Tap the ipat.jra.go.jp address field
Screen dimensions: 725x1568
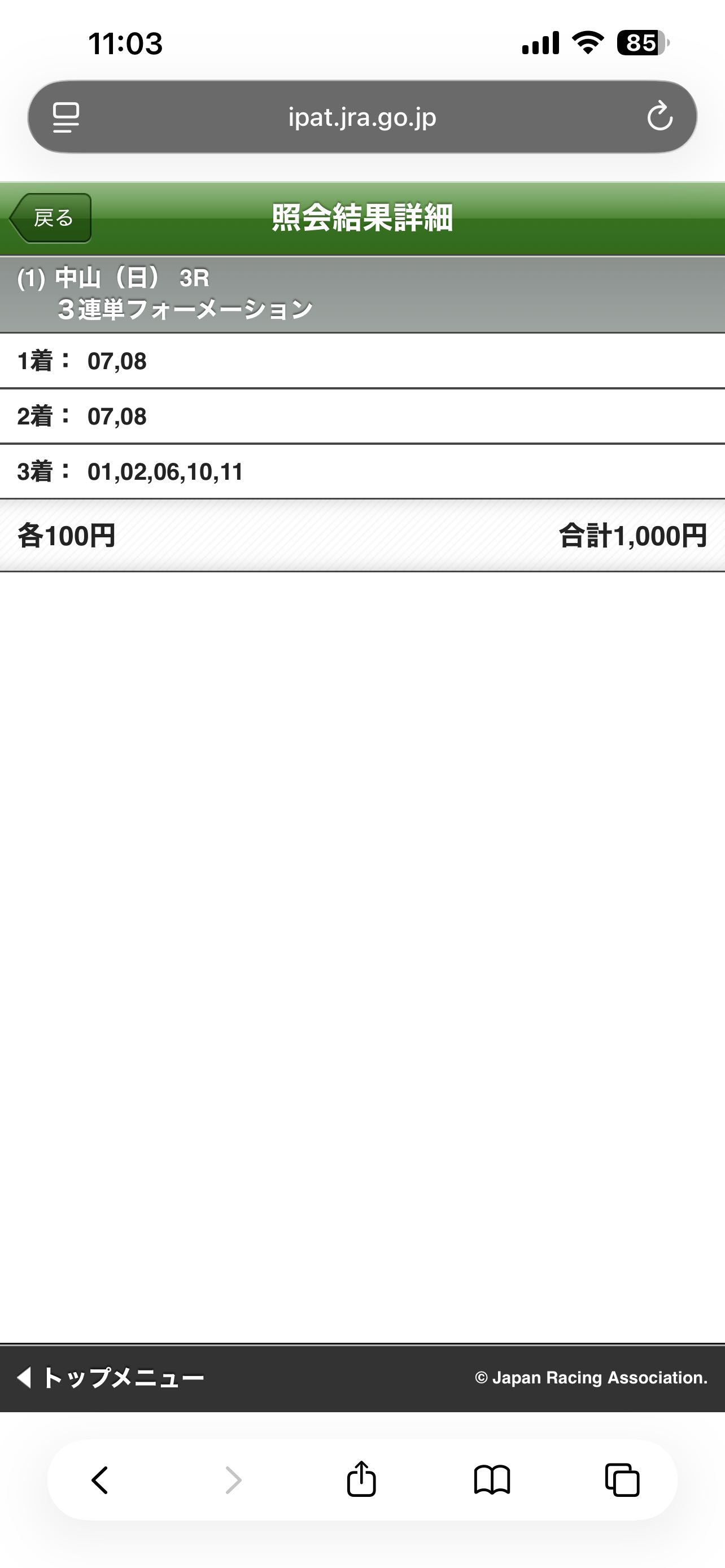point(362,117)
